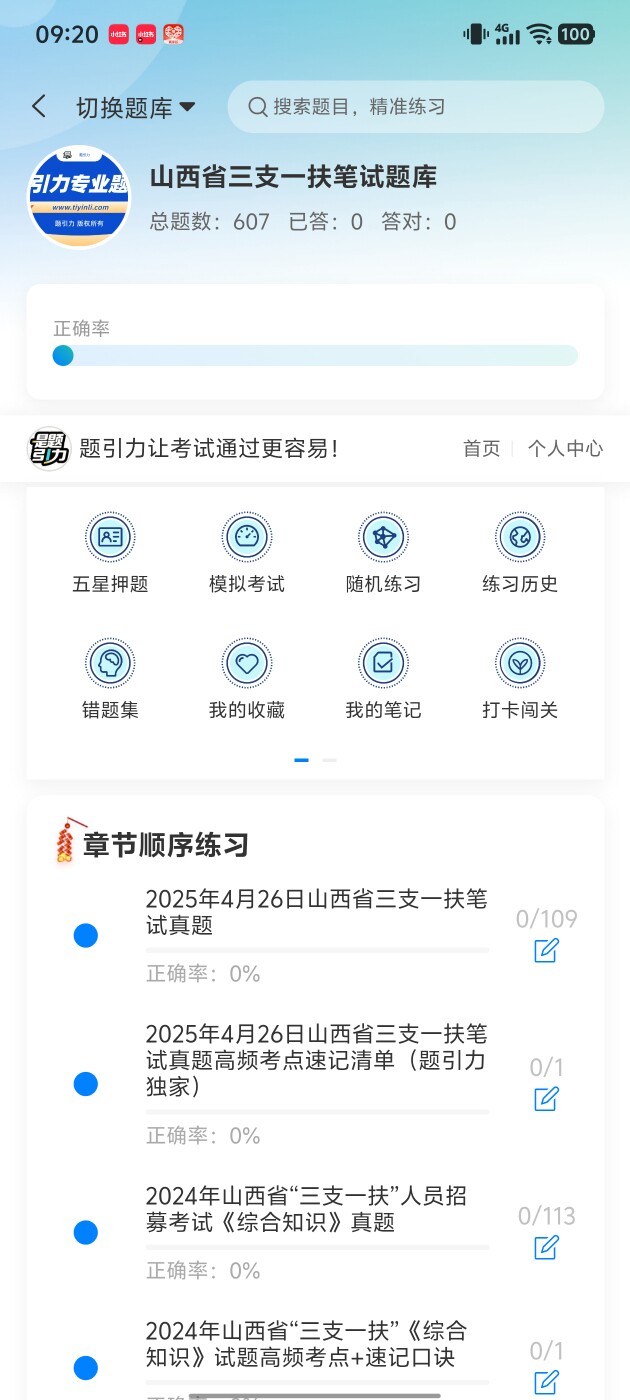Tap edit icon beside 0/113 chapter
This screenshot has width=630, height=1400.
[x=546, y=1247]
